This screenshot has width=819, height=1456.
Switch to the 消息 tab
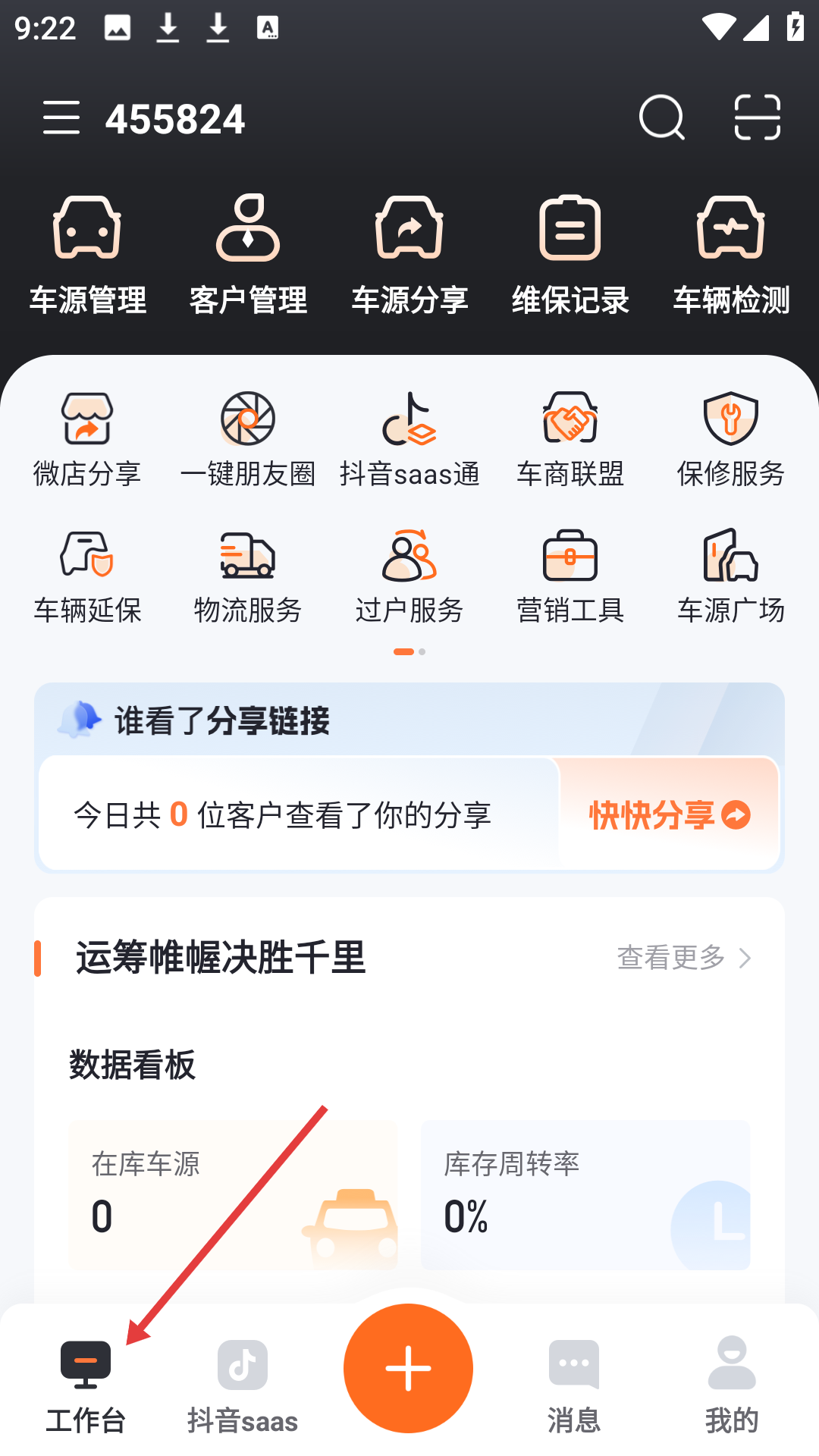click(574, 1385)
